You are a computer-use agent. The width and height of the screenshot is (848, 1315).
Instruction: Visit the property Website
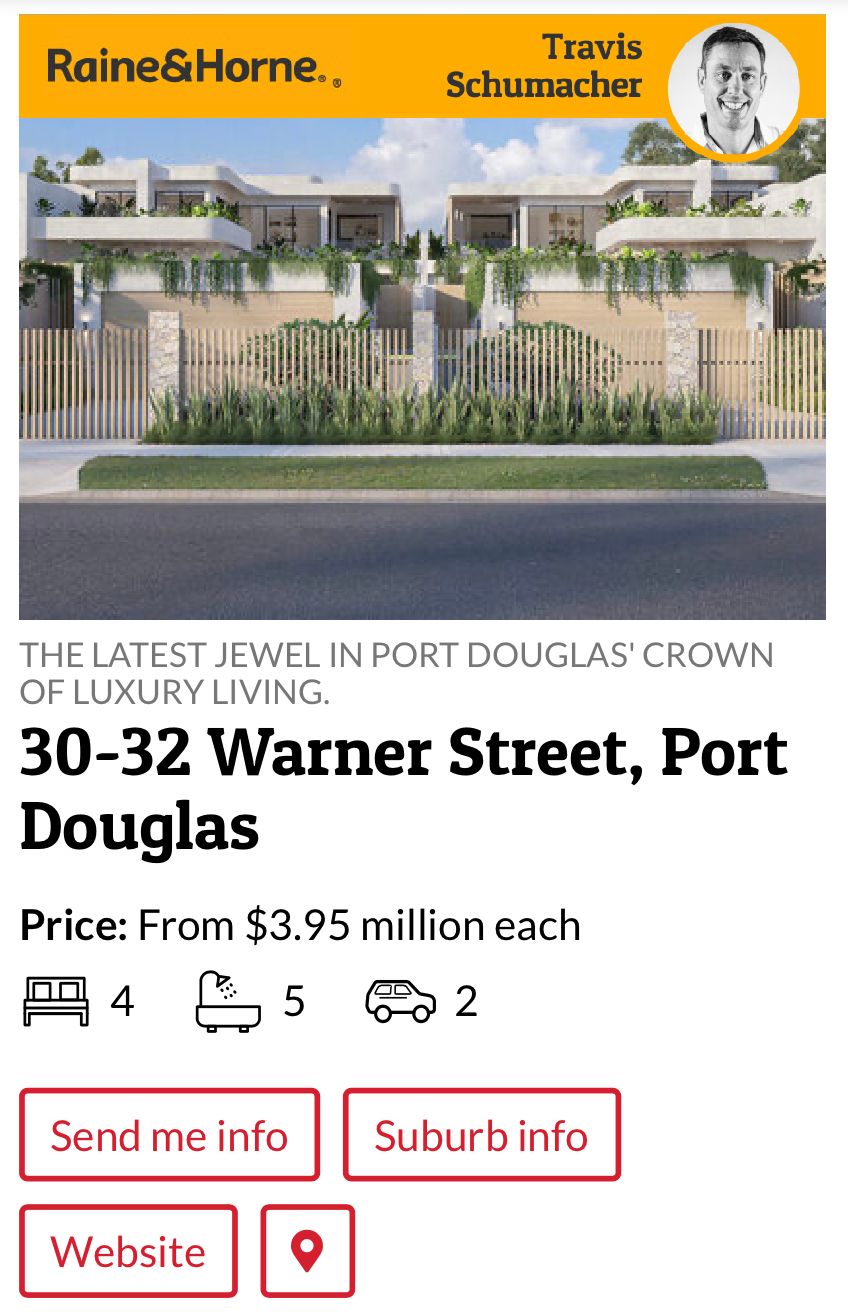tap(128, 1251)
